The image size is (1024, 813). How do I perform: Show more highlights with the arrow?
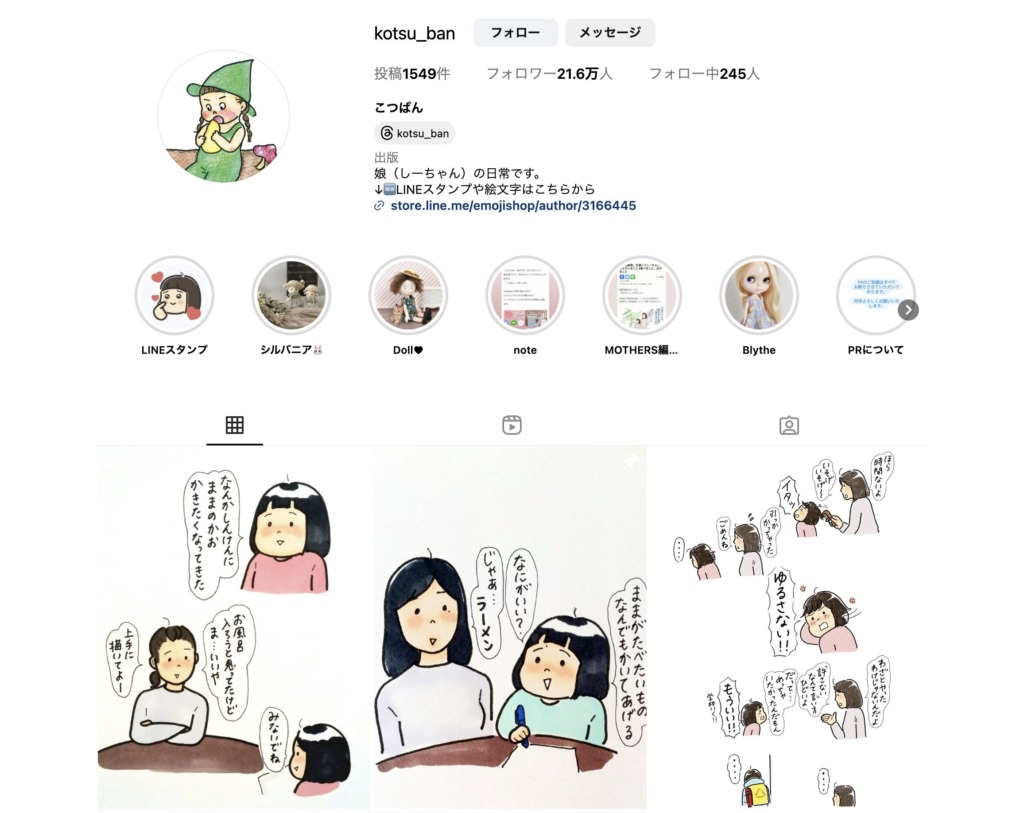coord(907,310)
